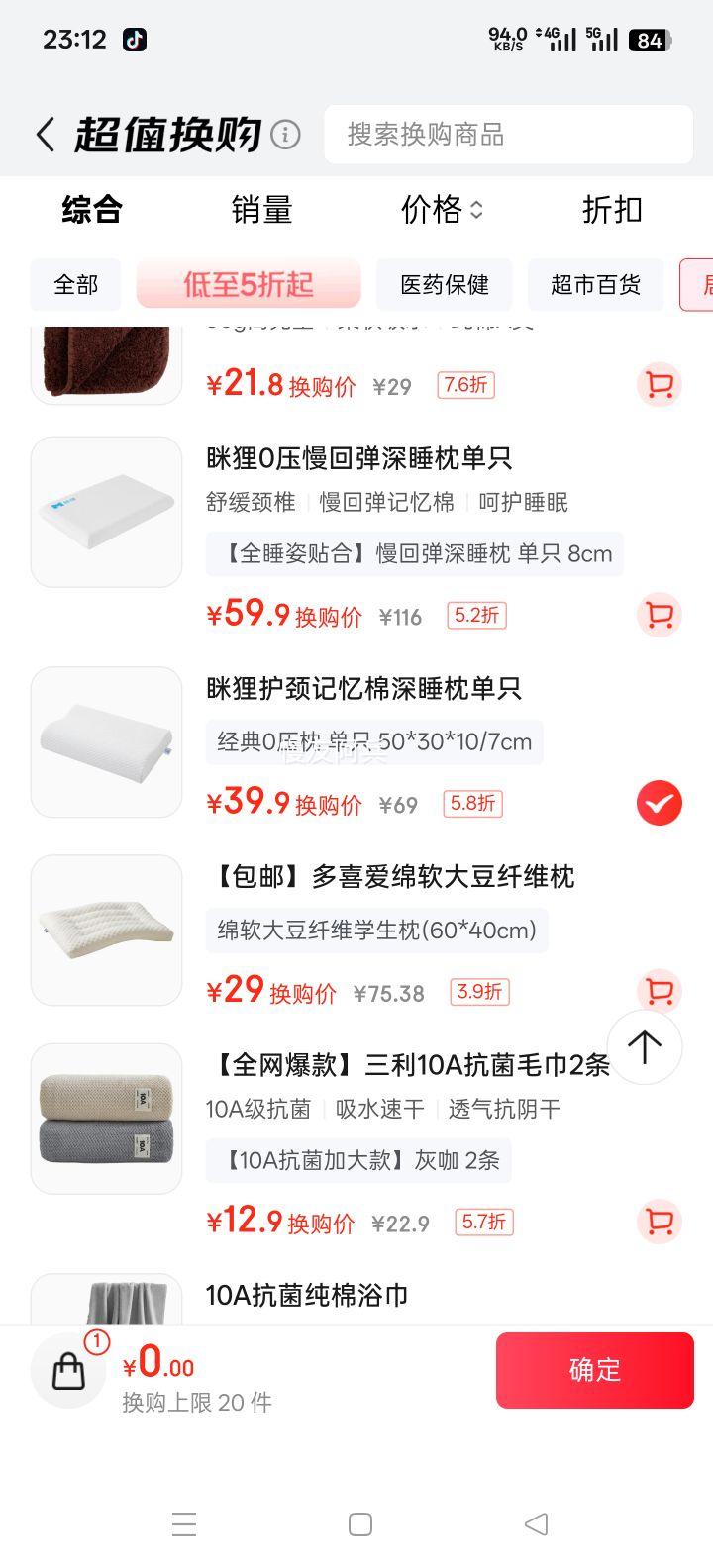Apply the 低至5折起 discount filter
This screenshot has height=1568, width=713.
coord(248,285)
